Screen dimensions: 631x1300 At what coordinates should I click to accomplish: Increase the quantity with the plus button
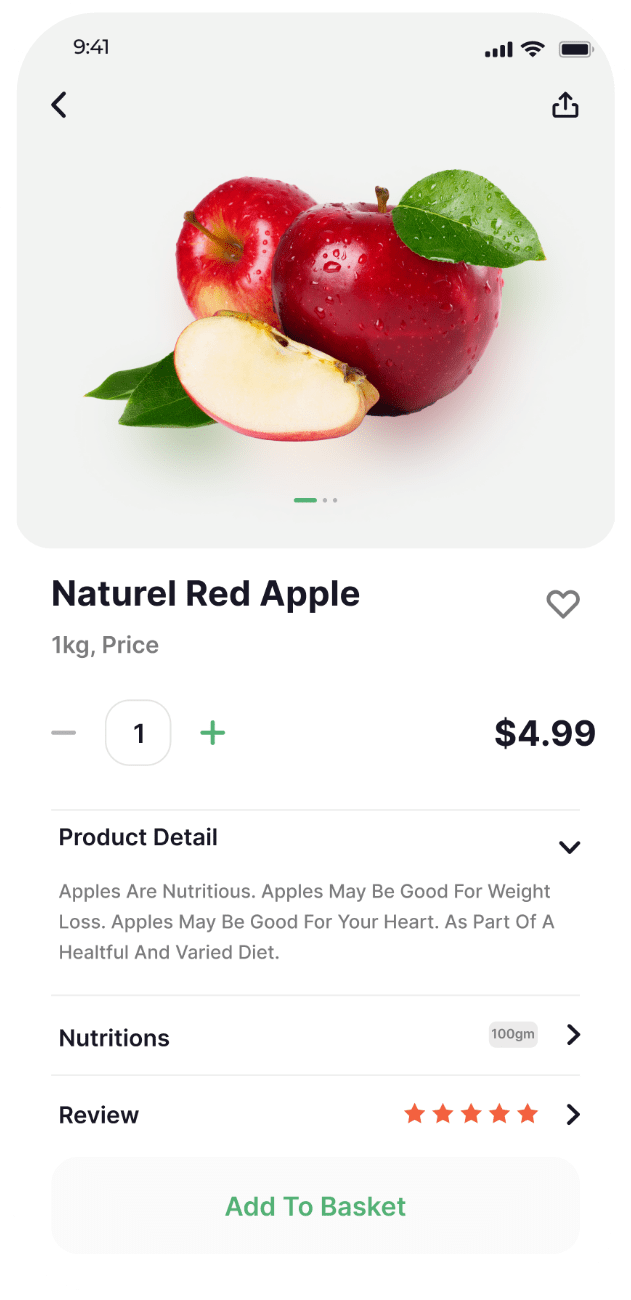(x=212, y=733)
